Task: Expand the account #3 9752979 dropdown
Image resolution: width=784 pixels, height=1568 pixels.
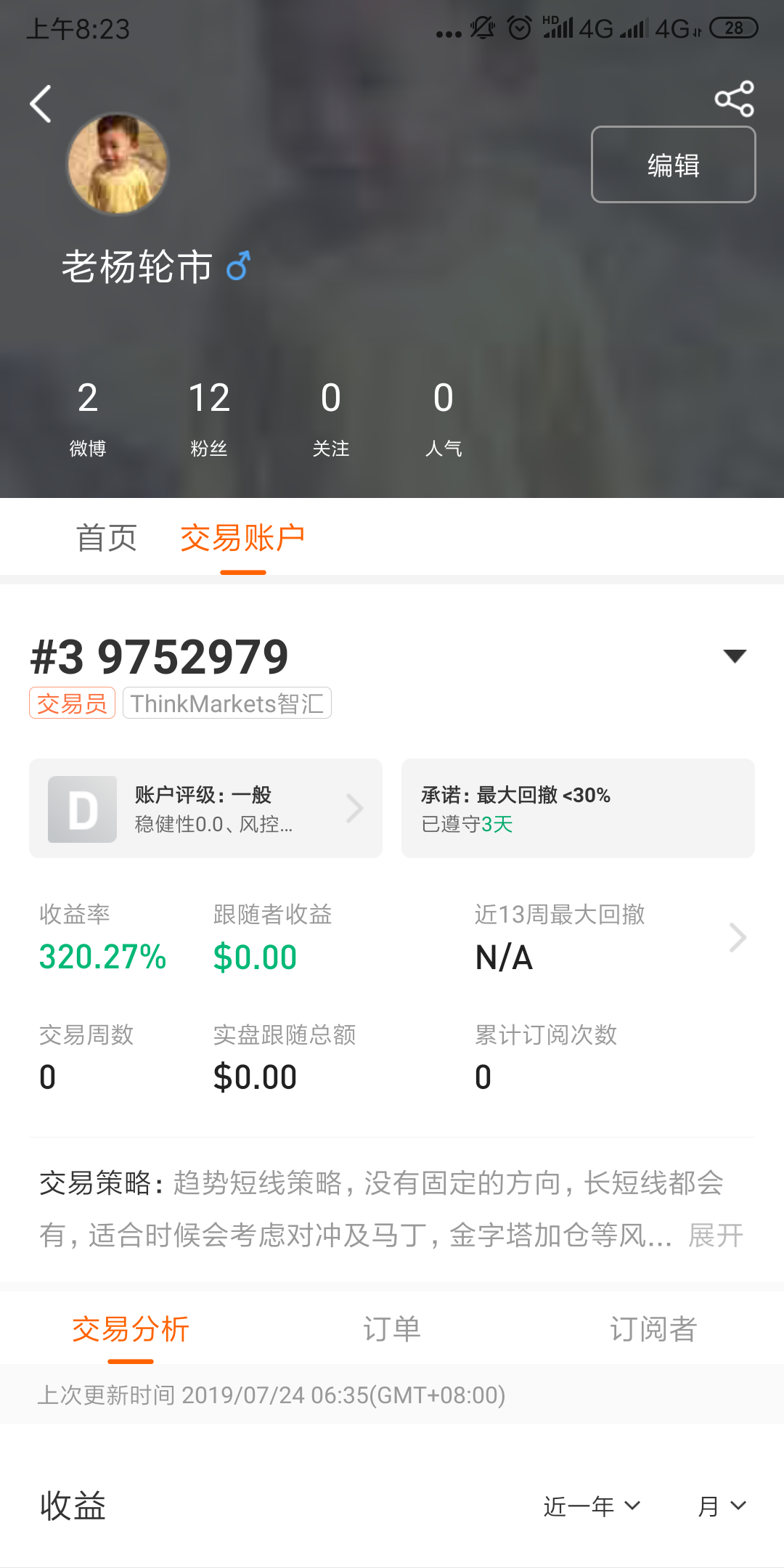Action: pos(735,656)
